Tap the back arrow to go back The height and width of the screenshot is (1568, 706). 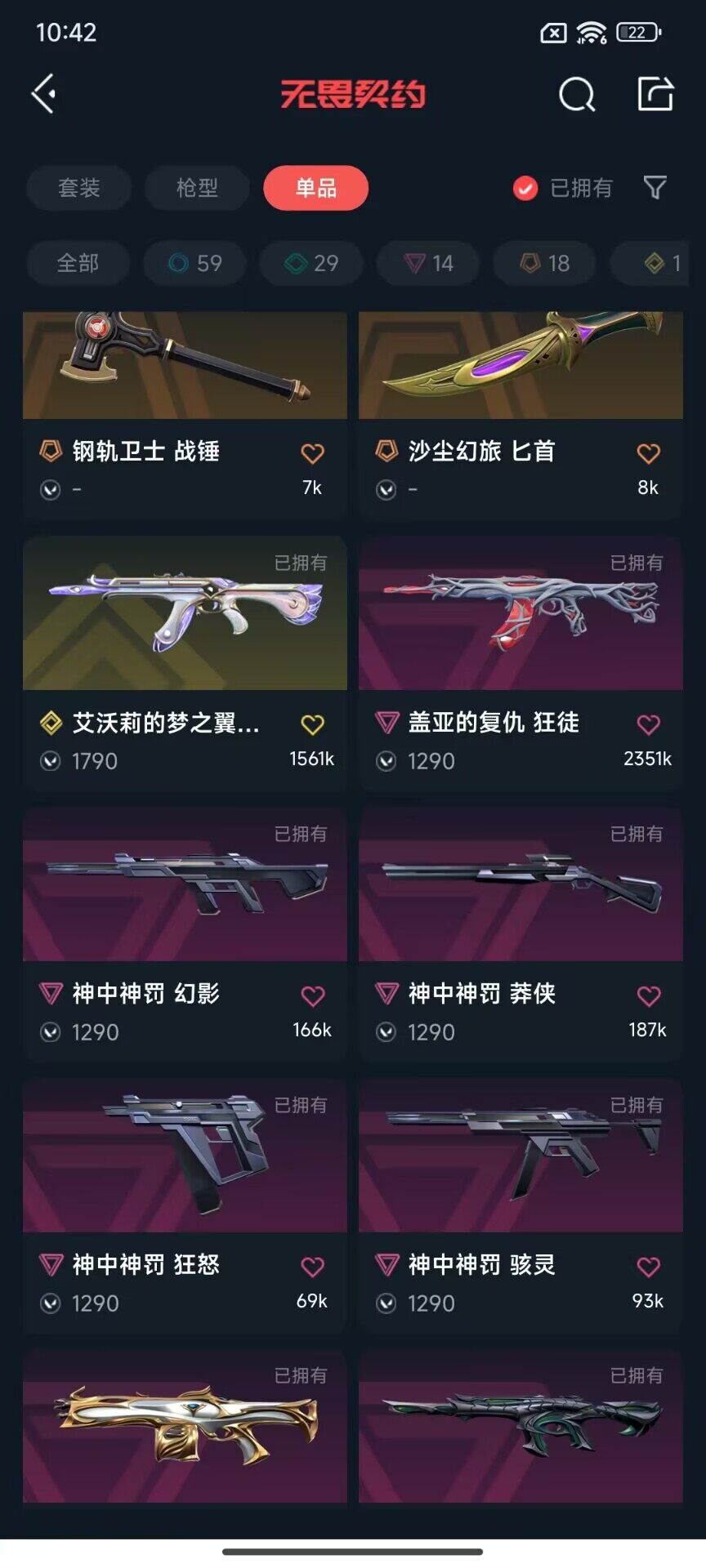[43, 94]
